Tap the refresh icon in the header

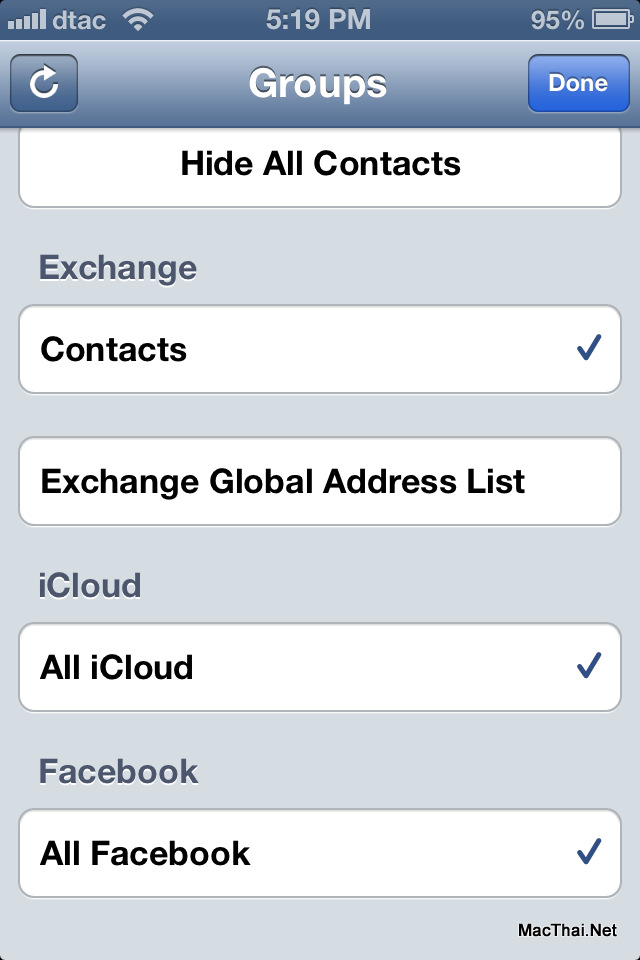(x=44, y=83)
